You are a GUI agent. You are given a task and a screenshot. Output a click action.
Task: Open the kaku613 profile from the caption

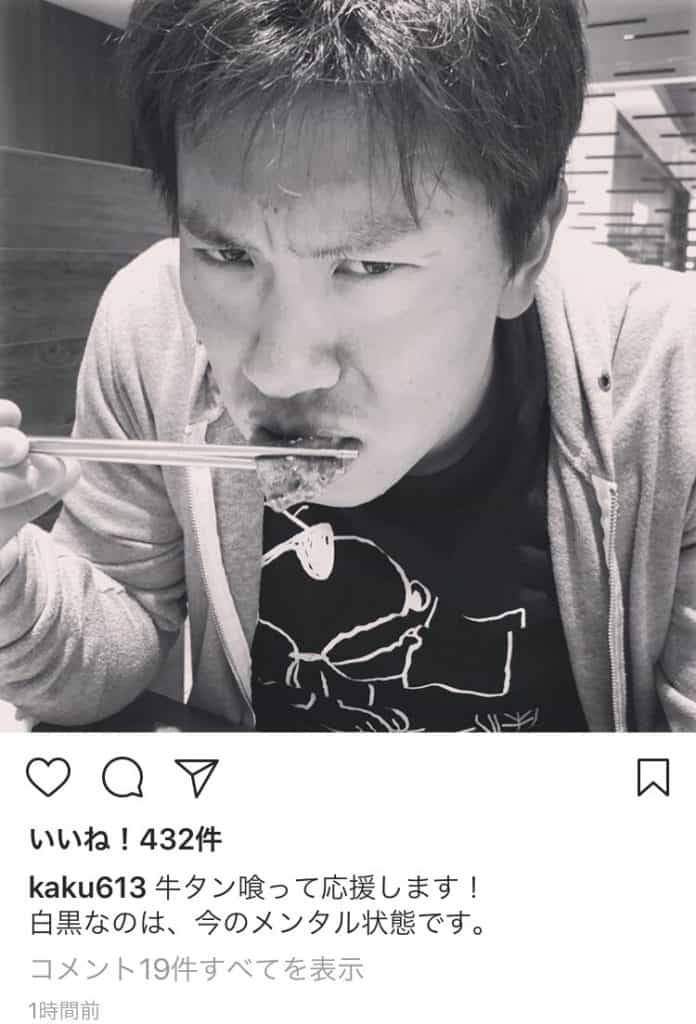pos(89,887)
